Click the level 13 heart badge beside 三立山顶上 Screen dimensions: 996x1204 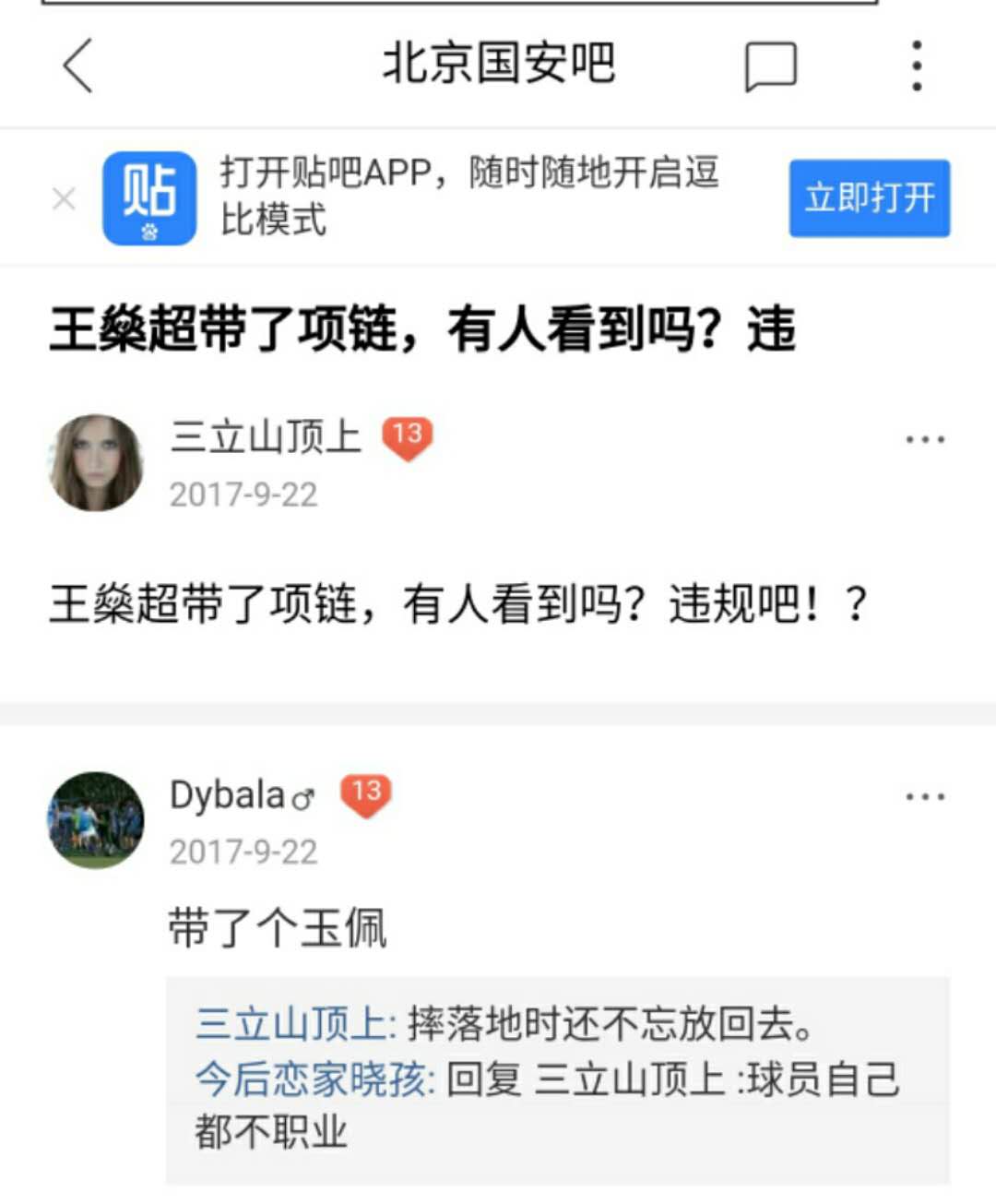click(408, 436)
